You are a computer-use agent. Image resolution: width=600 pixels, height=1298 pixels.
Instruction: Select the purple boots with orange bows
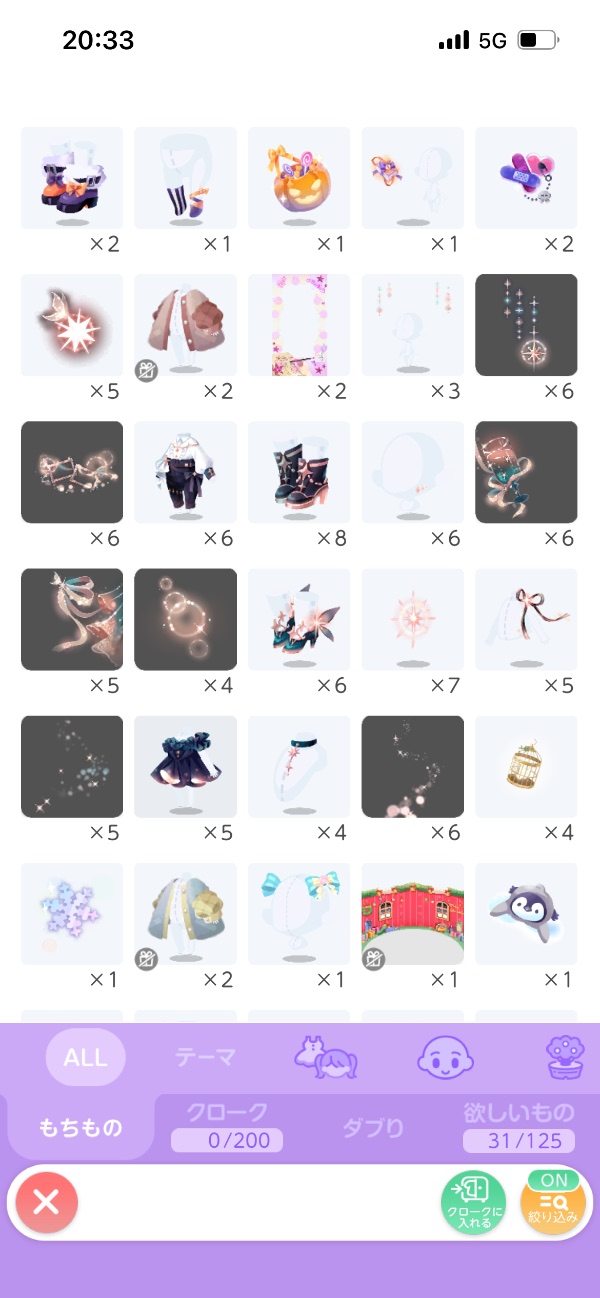pos(72,178)
